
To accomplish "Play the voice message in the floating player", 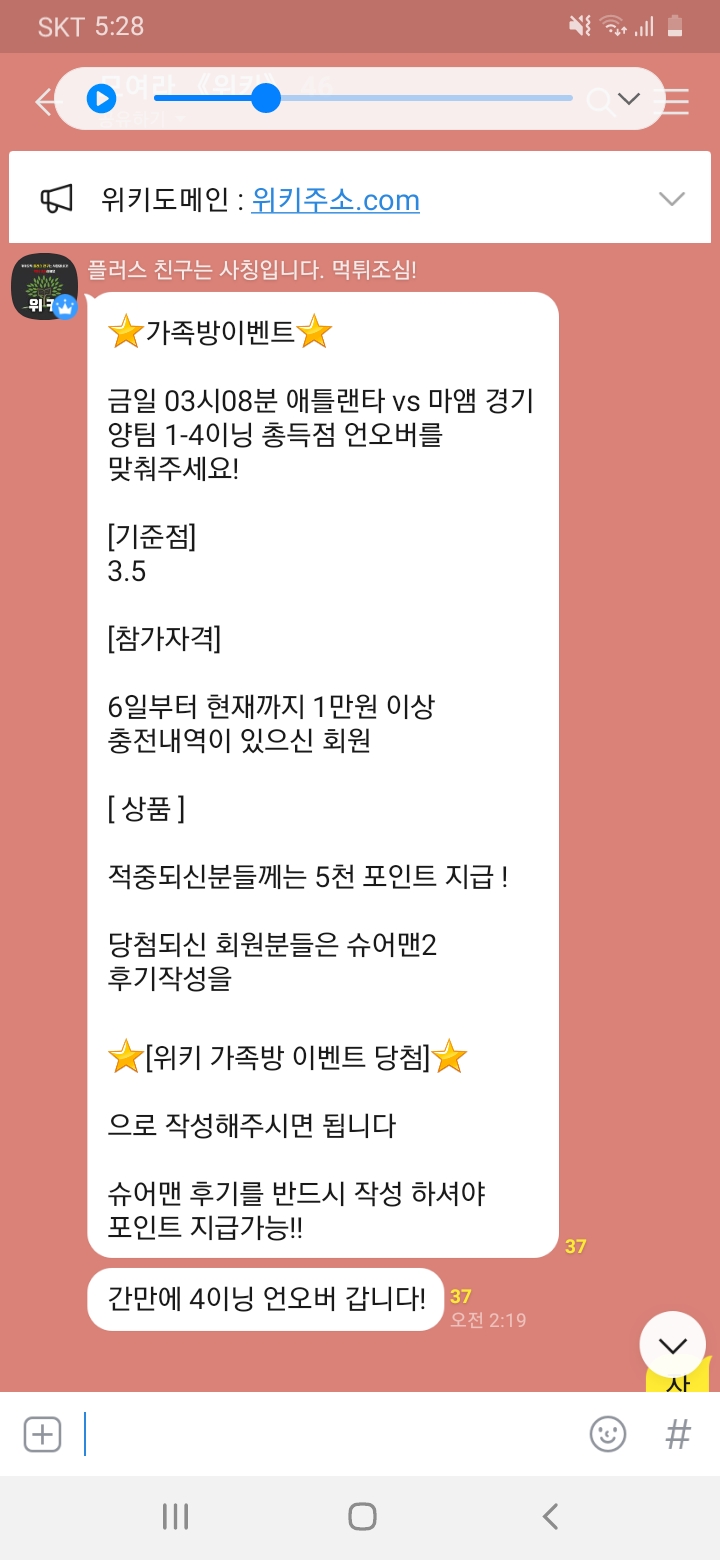I will point(101,99).
